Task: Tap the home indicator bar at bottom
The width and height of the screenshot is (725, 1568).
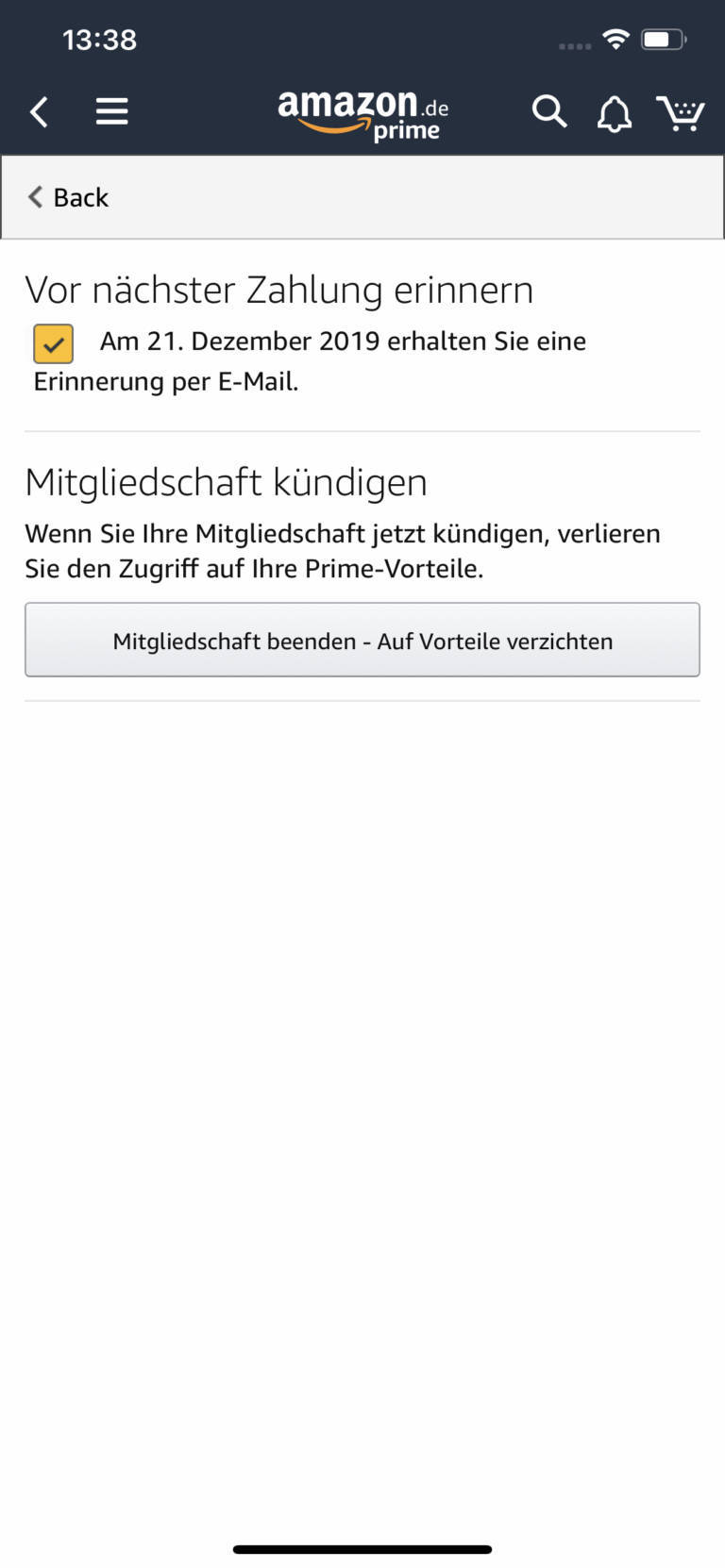Action: [362, 1548]
